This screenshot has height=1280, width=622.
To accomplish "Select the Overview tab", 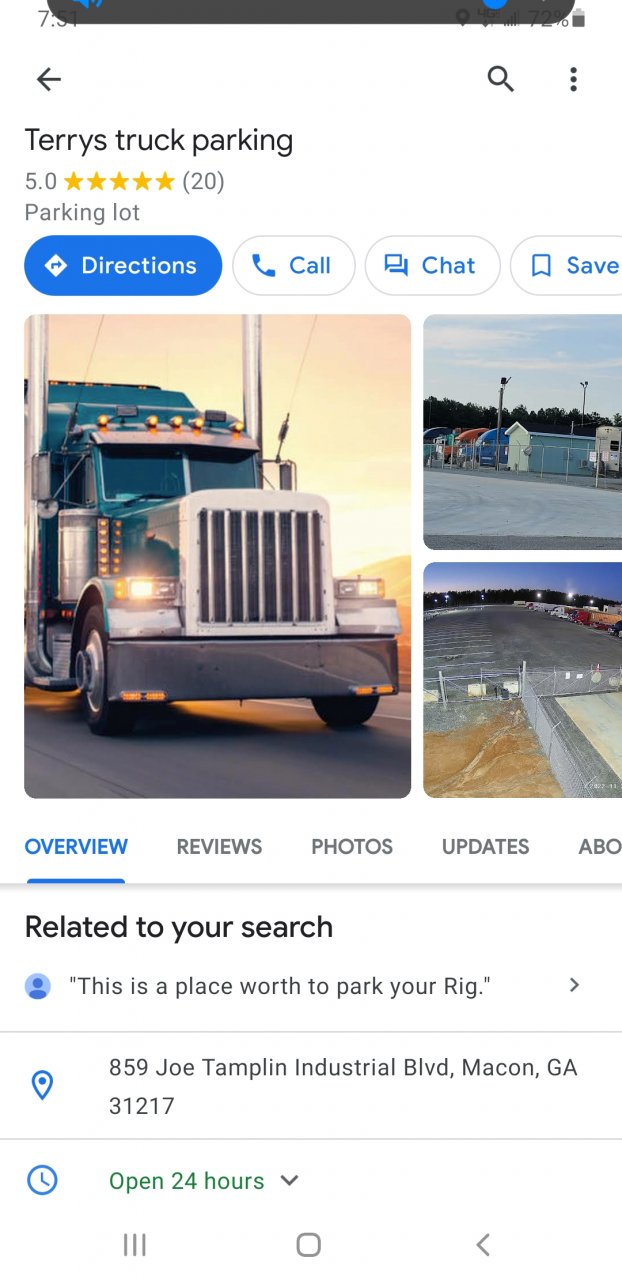I will pyautogui.click(x=76, y=847).
